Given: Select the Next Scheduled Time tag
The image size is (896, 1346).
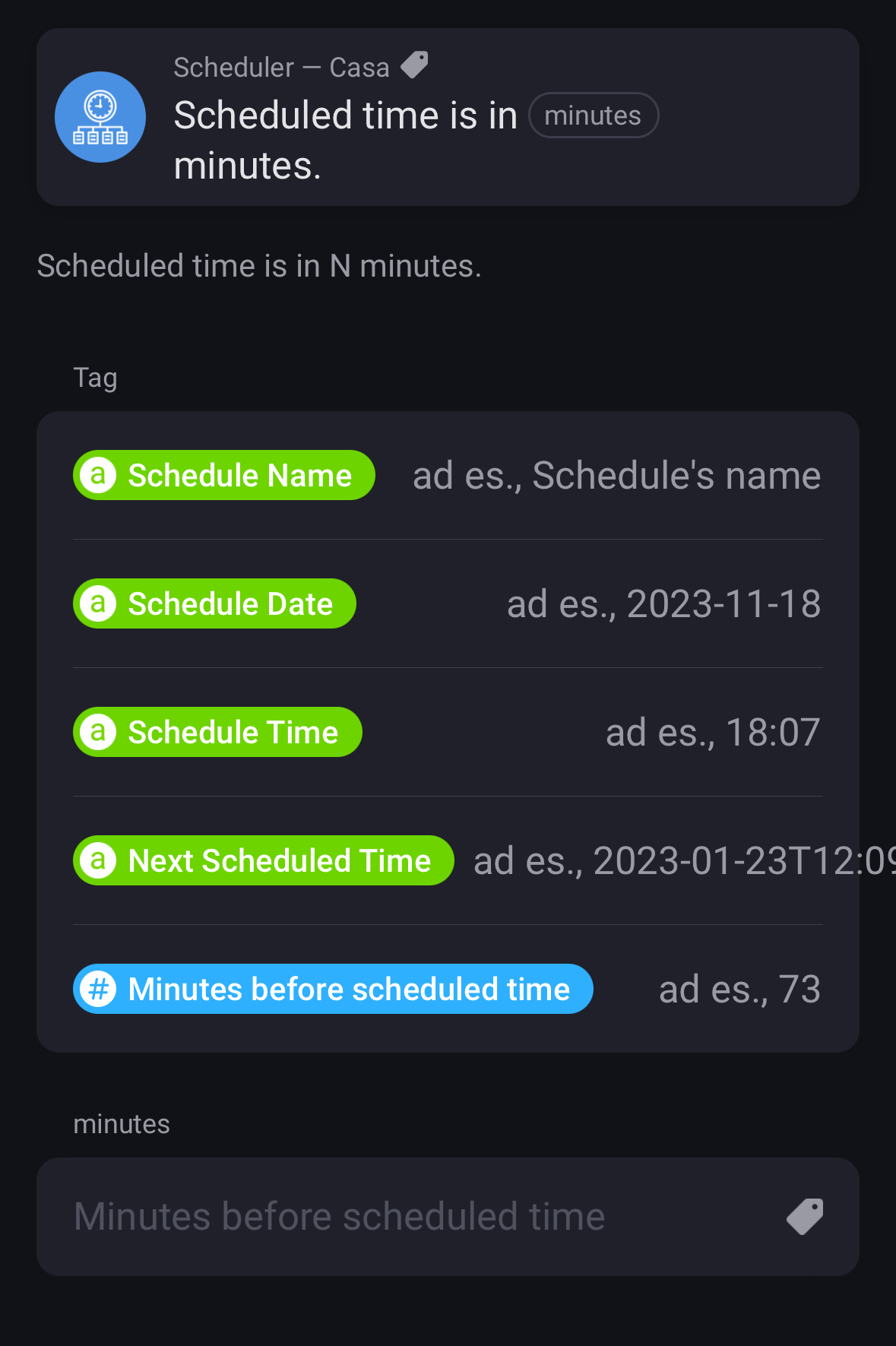Looking at the screenshot, I should [x=263, y=861].
